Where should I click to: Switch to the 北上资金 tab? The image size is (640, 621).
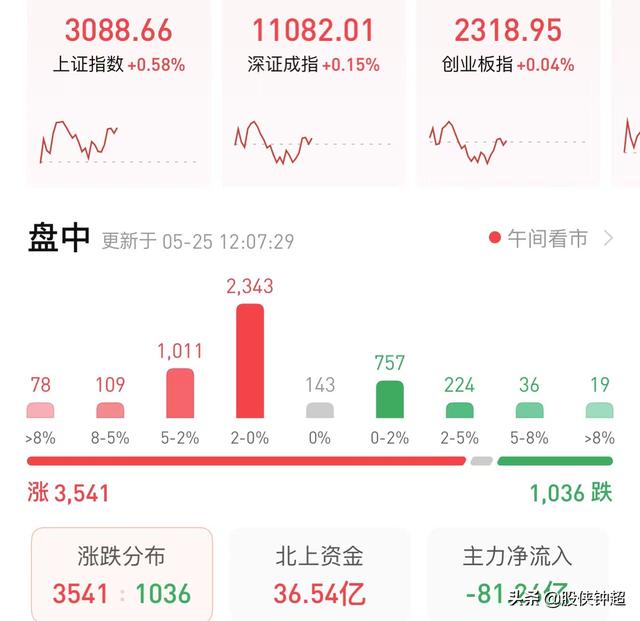point(320,575)
